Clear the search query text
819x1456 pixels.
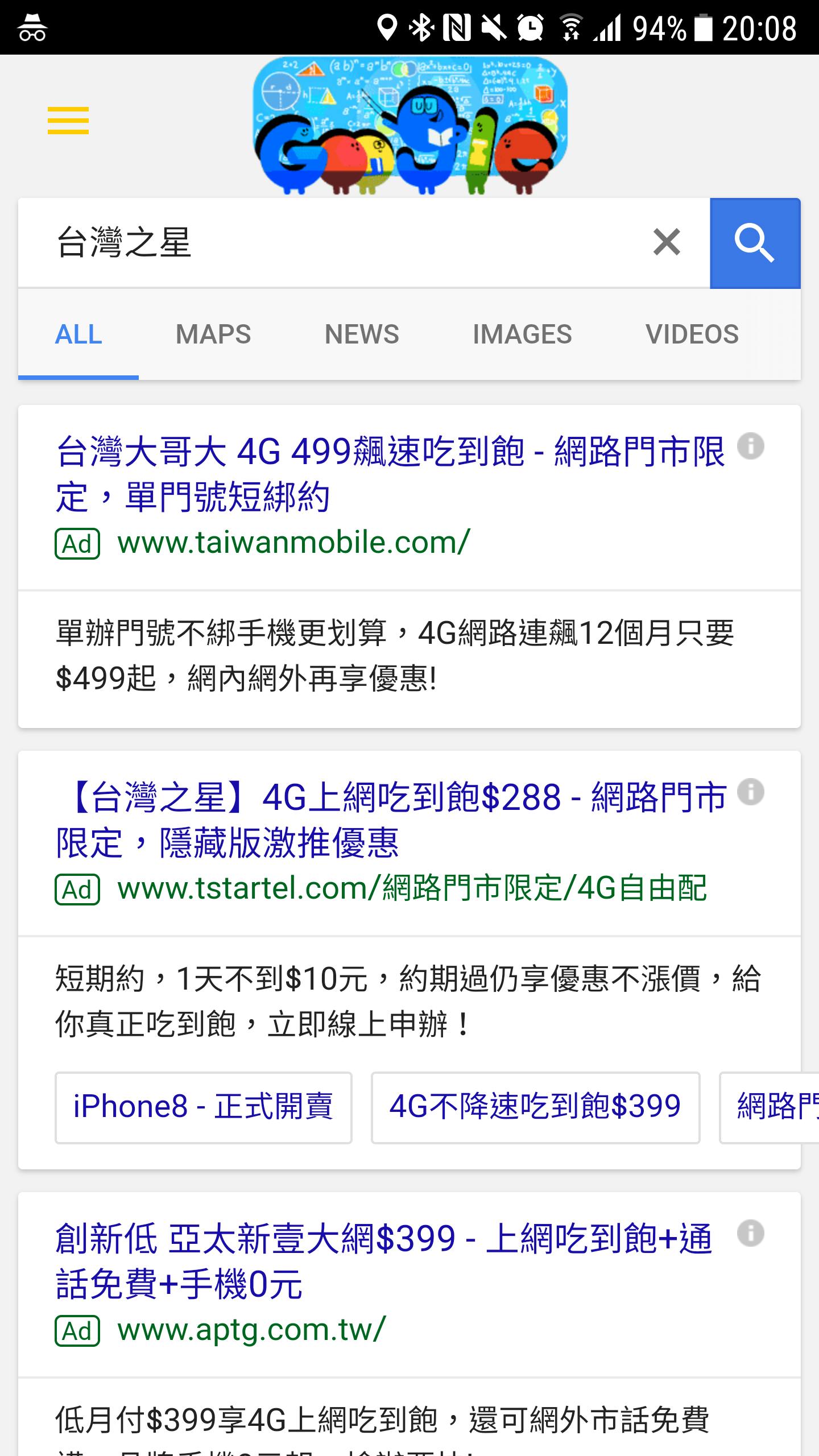pos(667,243)
